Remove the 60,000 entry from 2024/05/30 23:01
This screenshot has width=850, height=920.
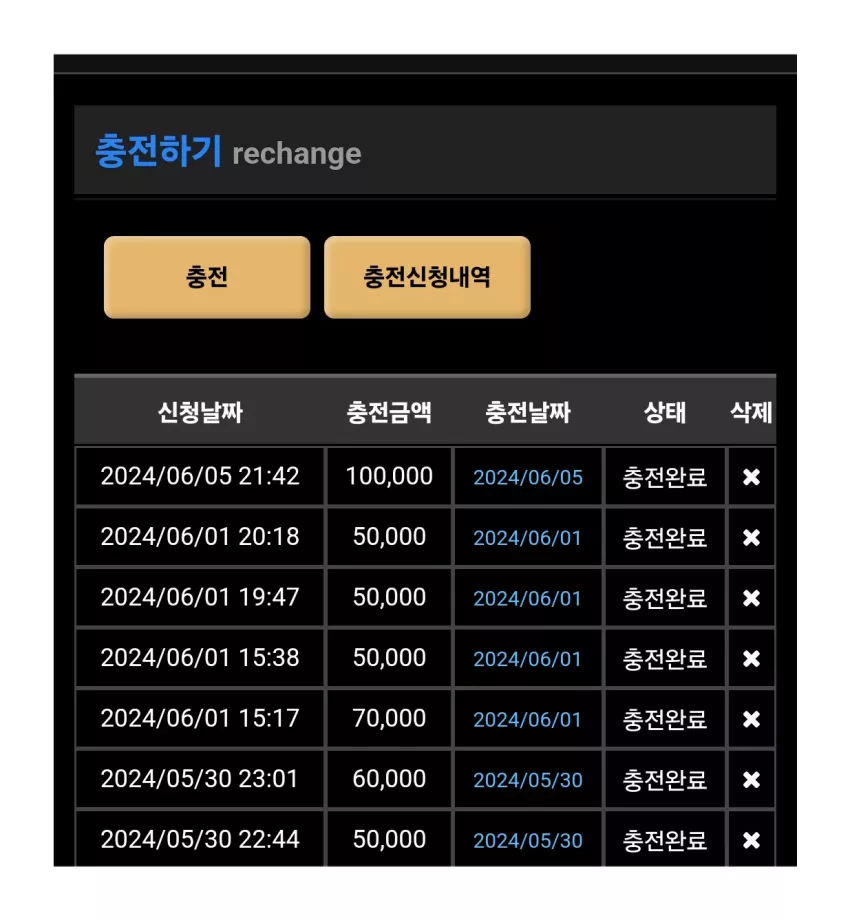pyautogui.click(x=751, y=780)
